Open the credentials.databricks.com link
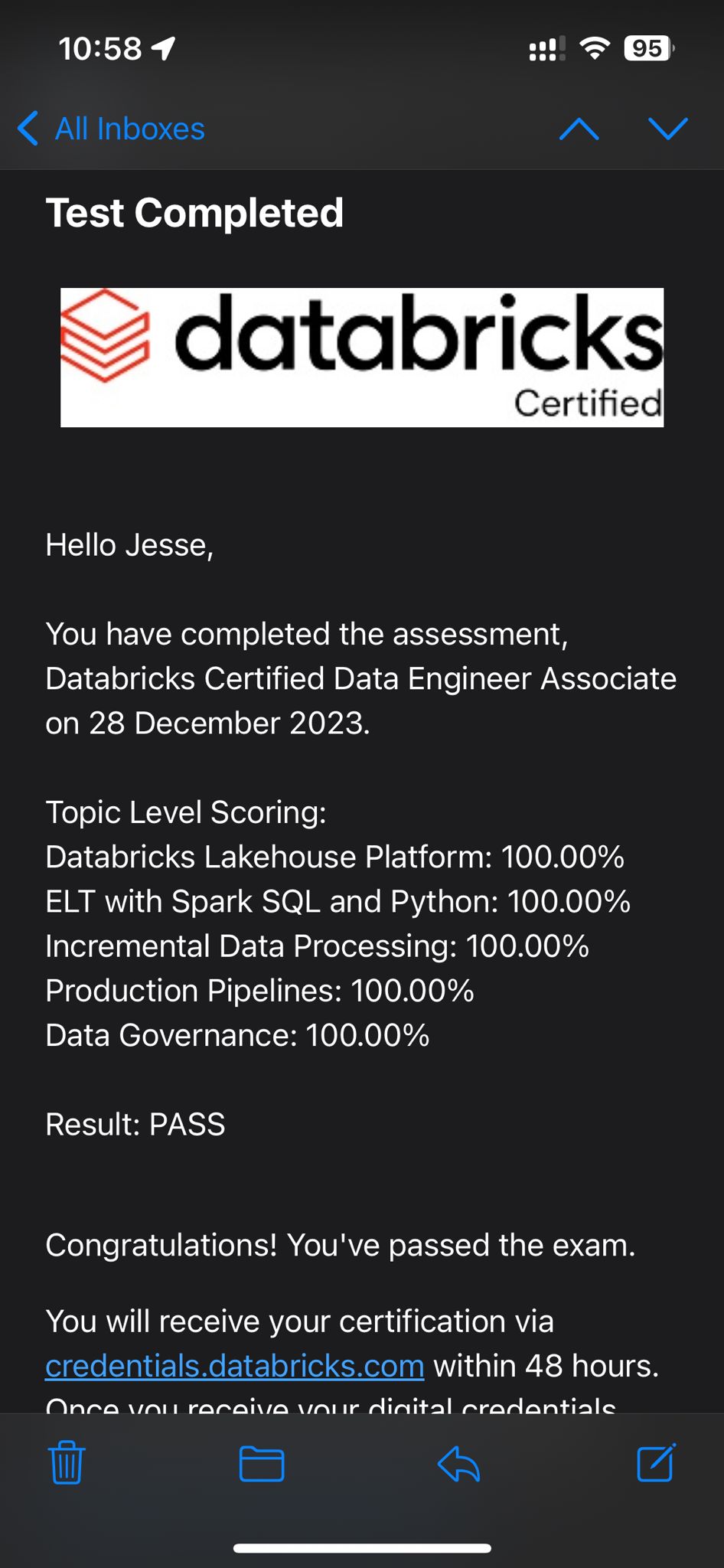 [235, 1364]
